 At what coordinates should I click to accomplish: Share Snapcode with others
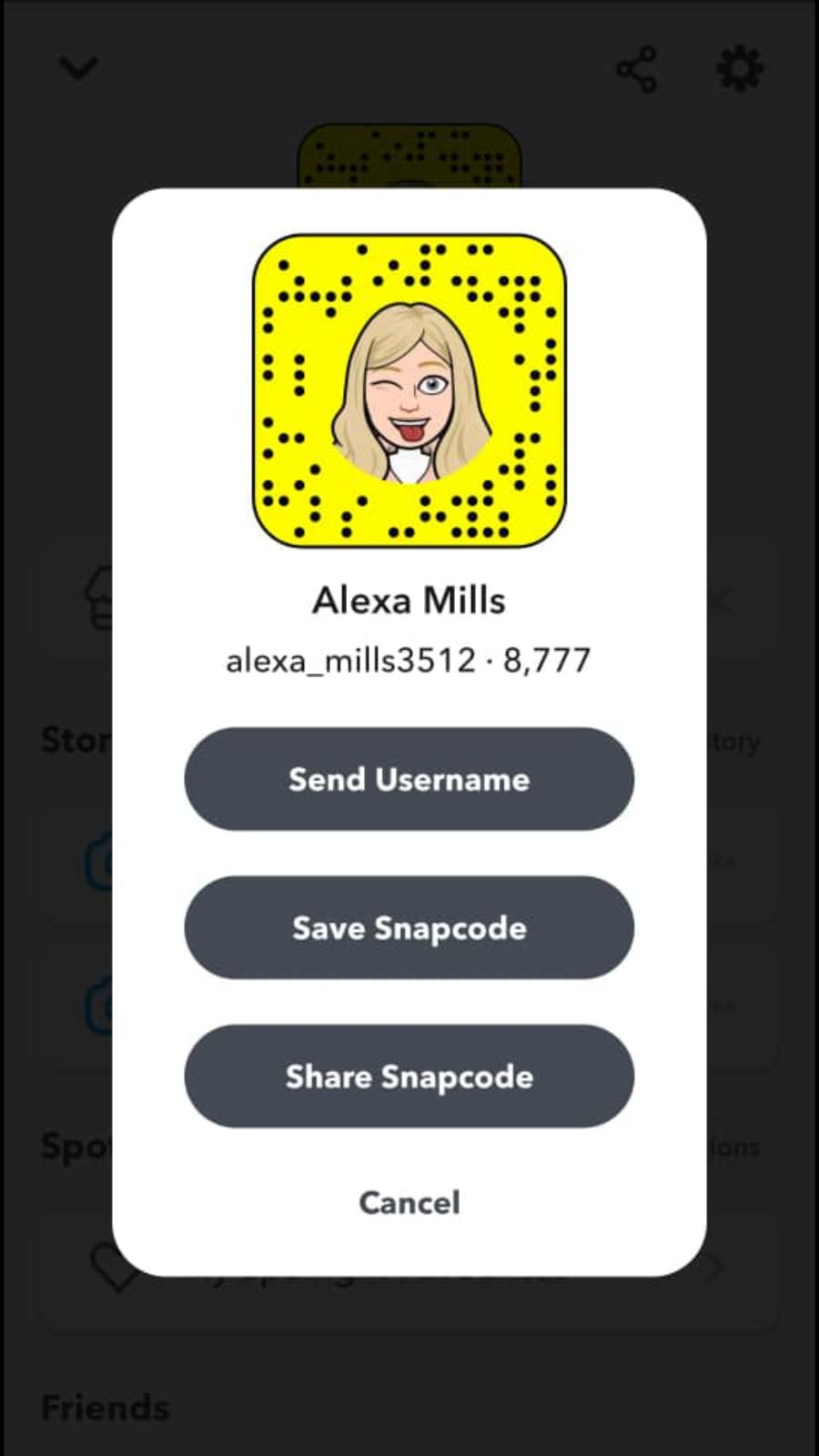(409, 1077)
